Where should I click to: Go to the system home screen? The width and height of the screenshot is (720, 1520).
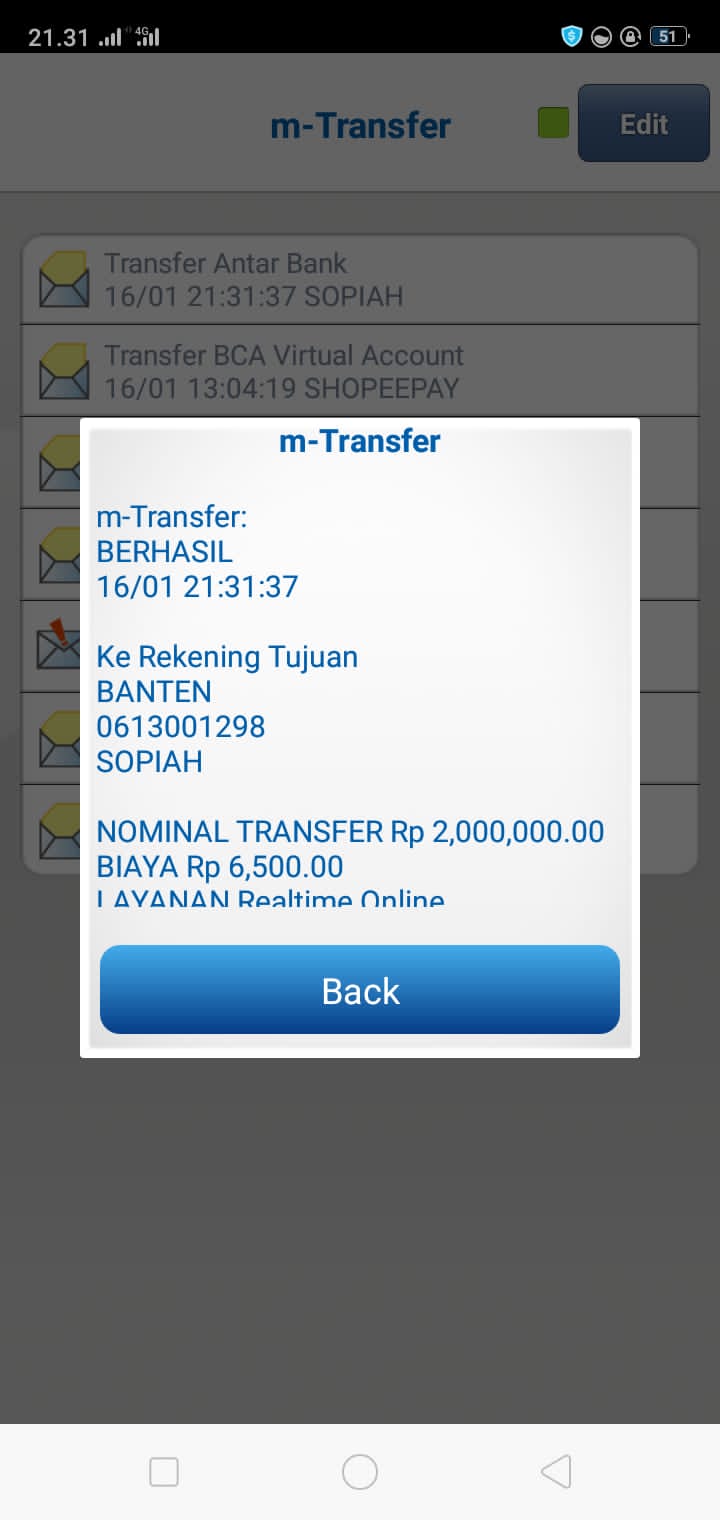(360, 1472)
